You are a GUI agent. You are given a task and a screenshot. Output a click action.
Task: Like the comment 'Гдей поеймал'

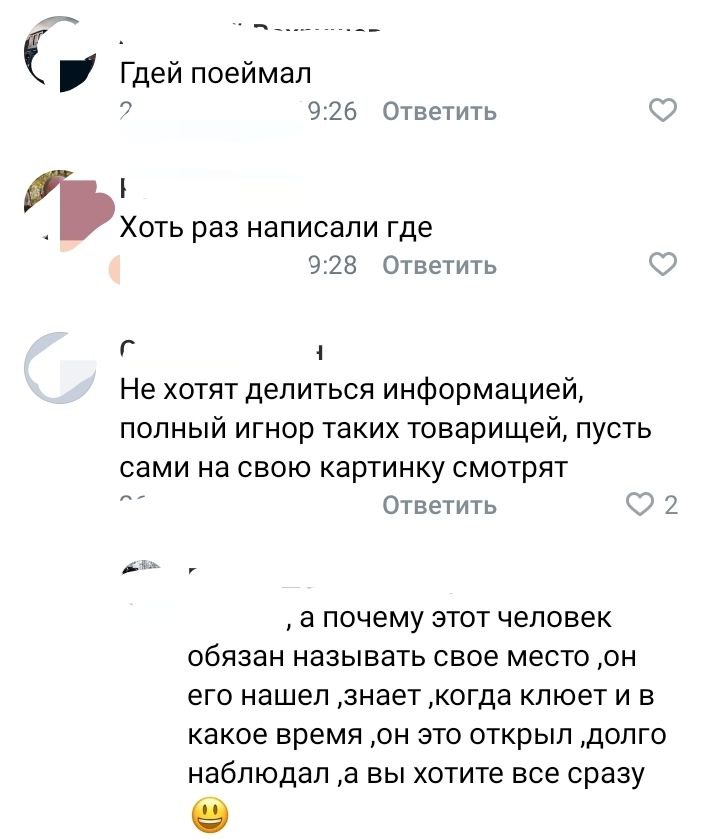663,111
